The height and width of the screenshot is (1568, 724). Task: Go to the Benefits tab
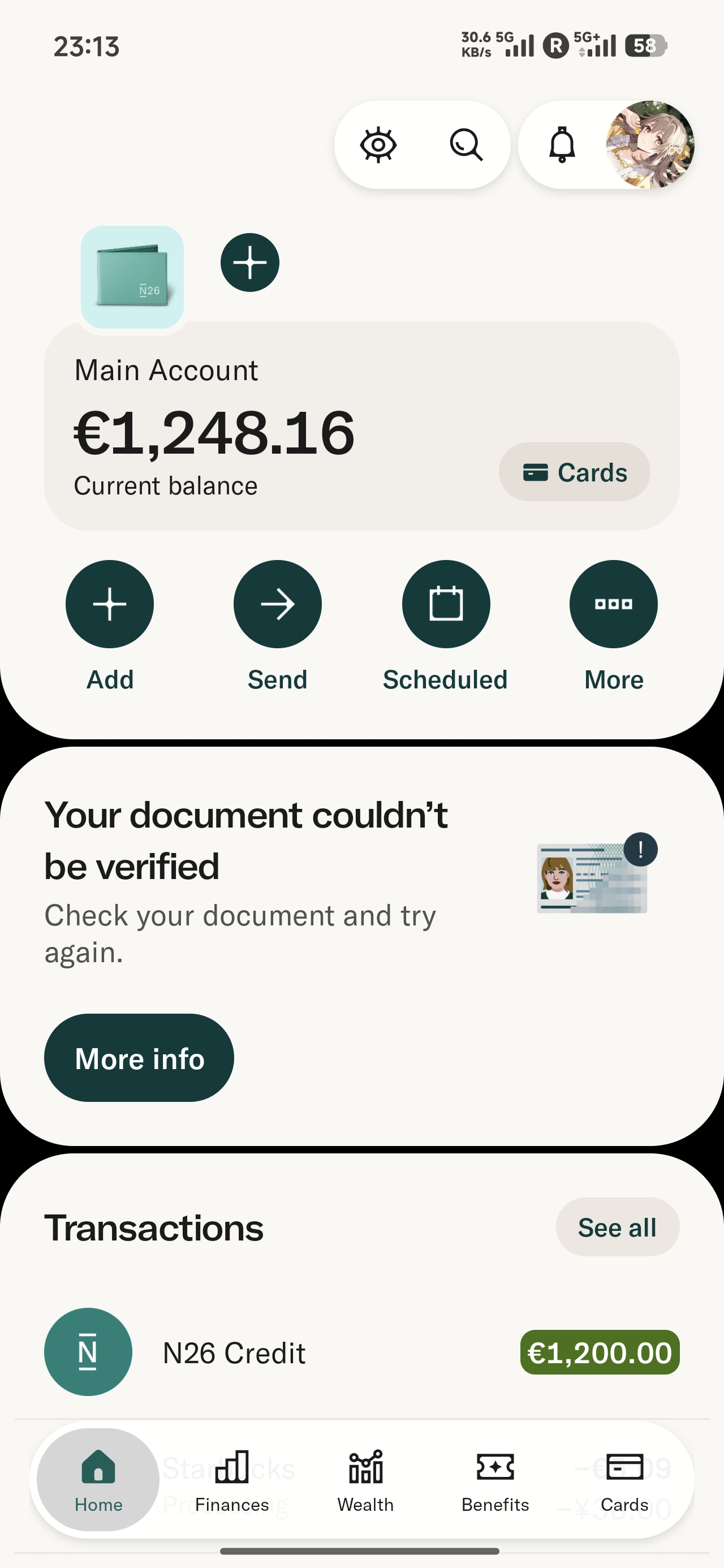tap(495, 1480)
